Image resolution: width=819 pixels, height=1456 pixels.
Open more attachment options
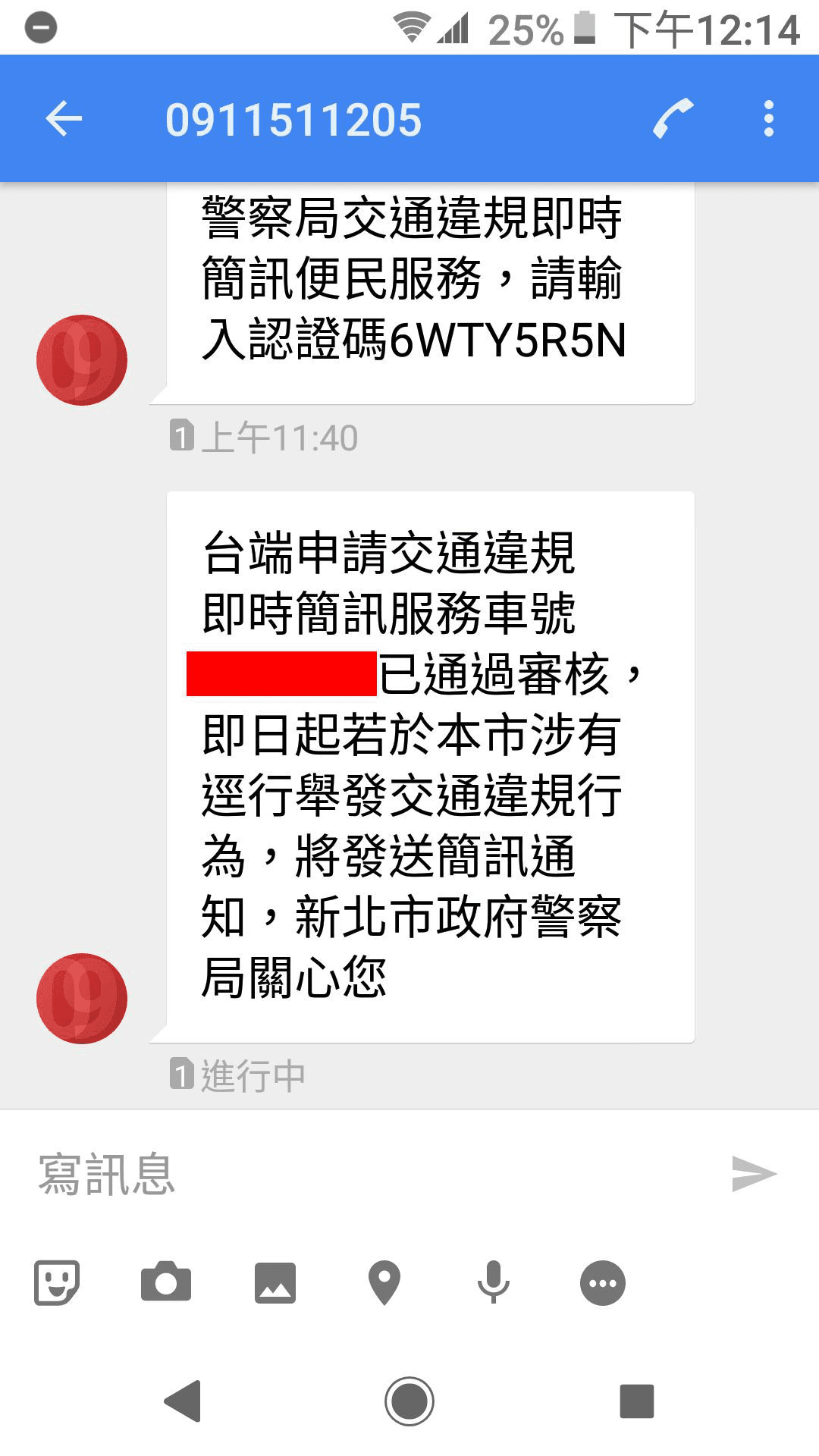pyautogui.click(x=603, y=1283)
